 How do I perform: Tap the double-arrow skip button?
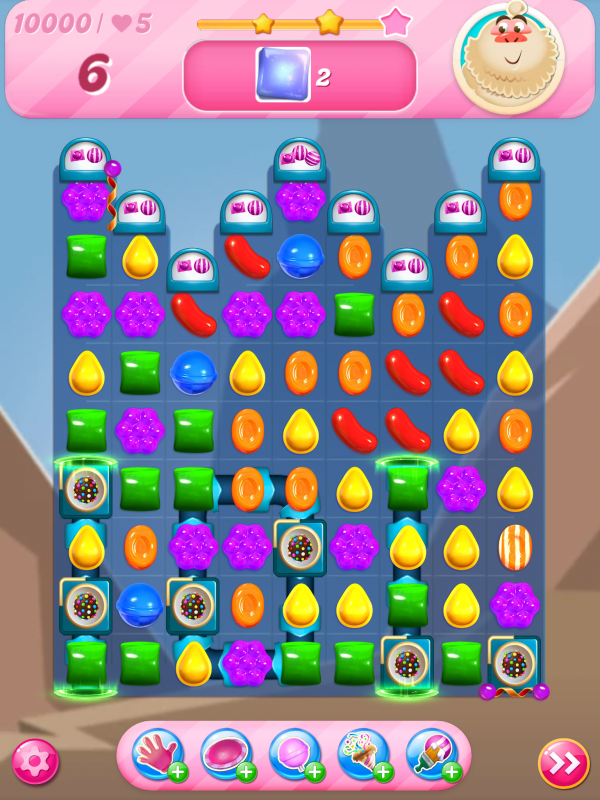[x=563, y=764]
